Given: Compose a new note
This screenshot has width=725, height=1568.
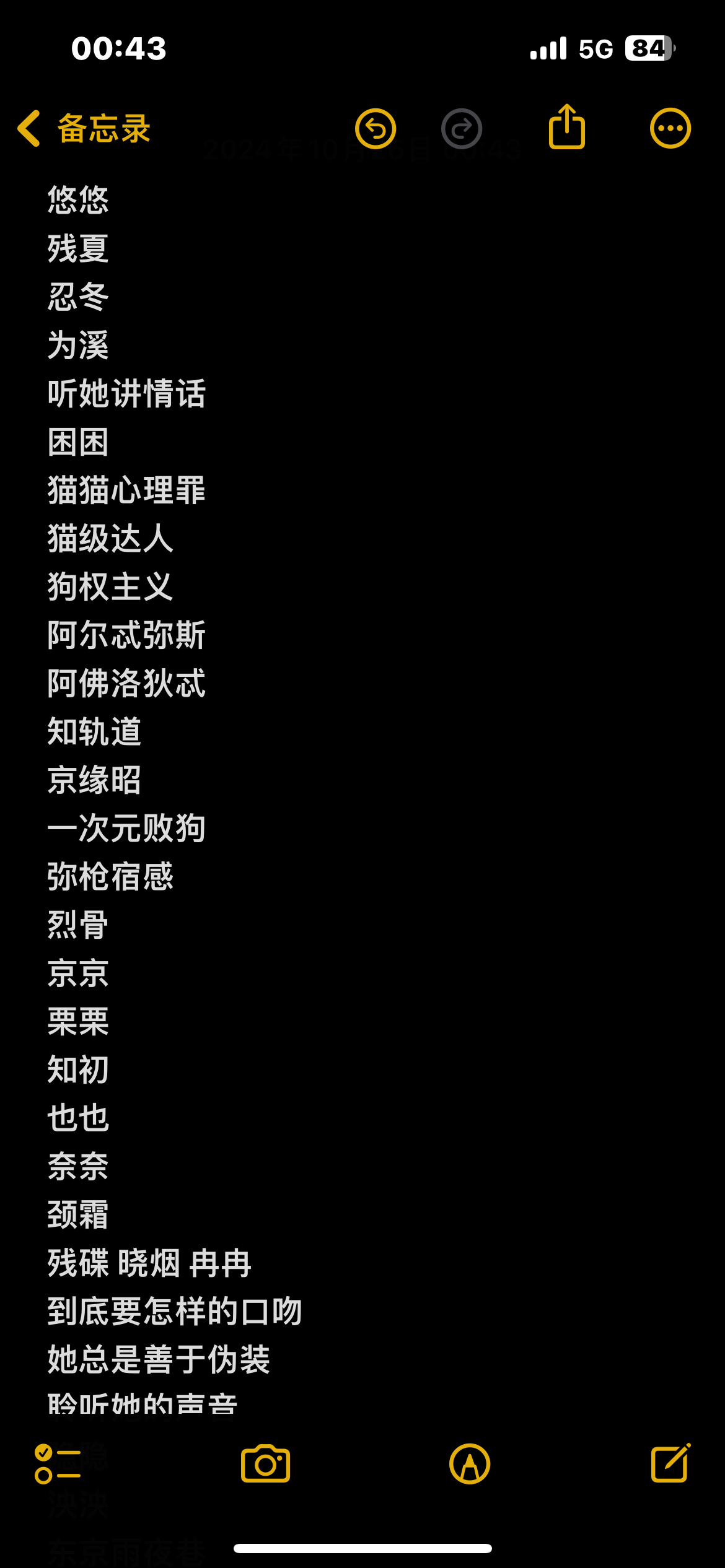Looking at the screenshot, I should (670, 1464).
